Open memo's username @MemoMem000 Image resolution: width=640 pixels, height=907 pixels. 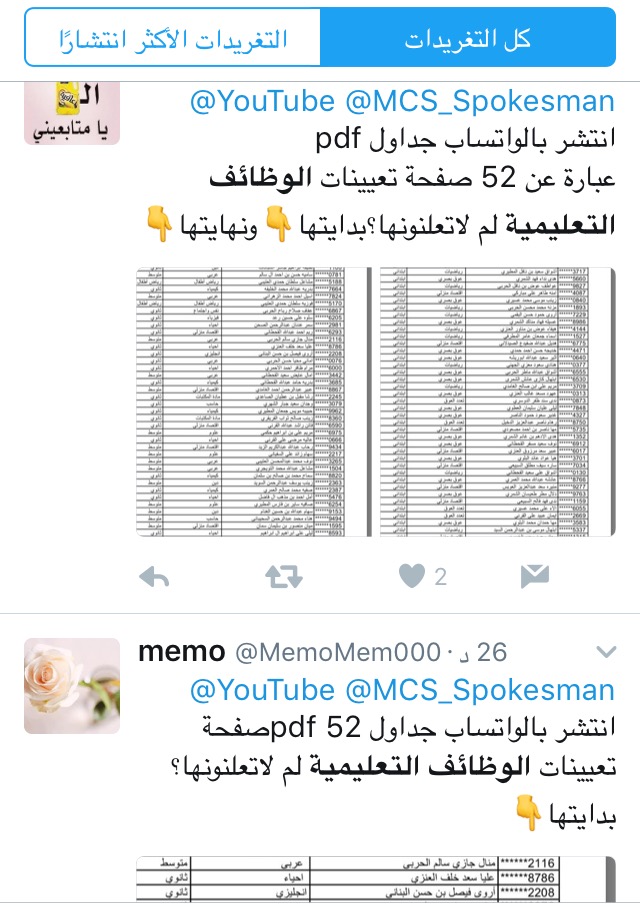pos(337,653)
